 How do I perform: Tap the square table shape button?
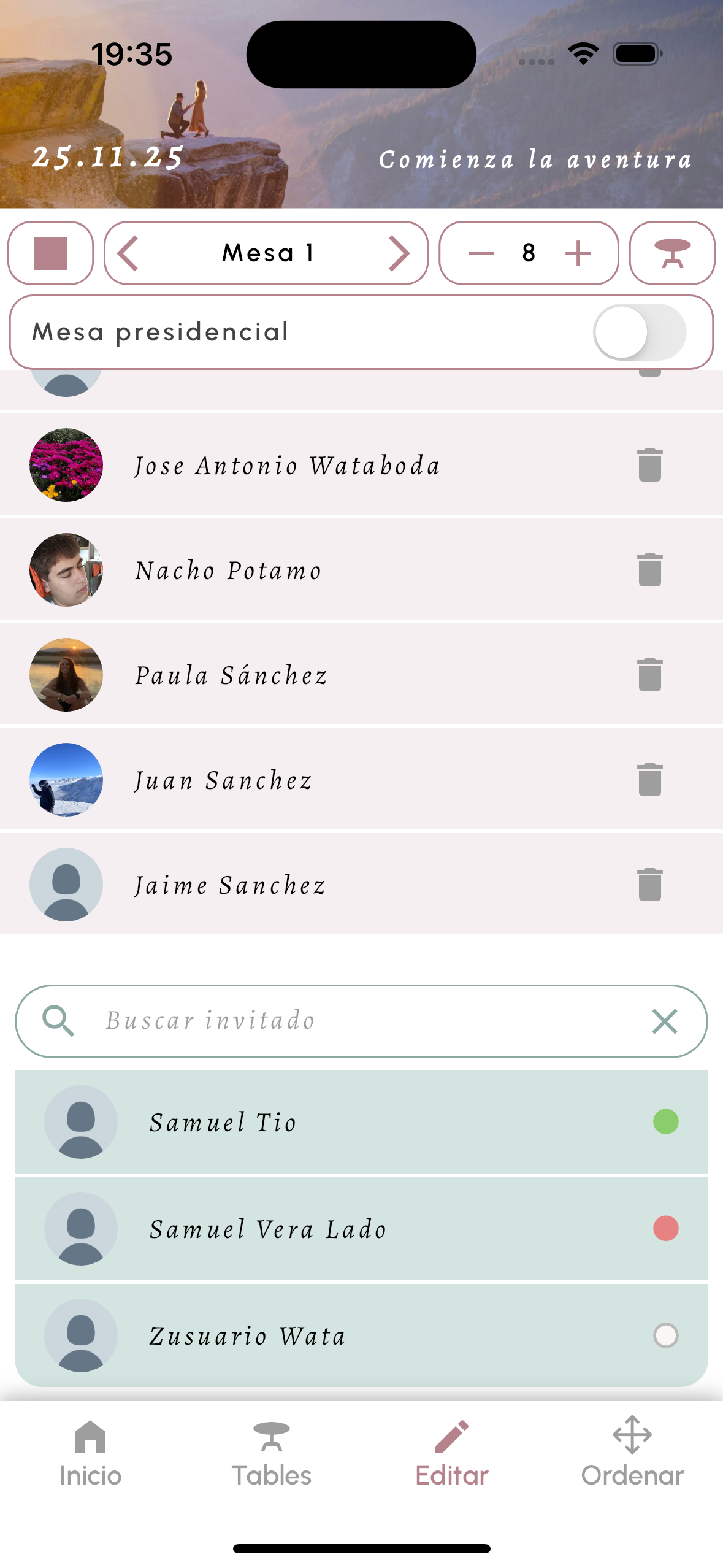click(50, 253)
